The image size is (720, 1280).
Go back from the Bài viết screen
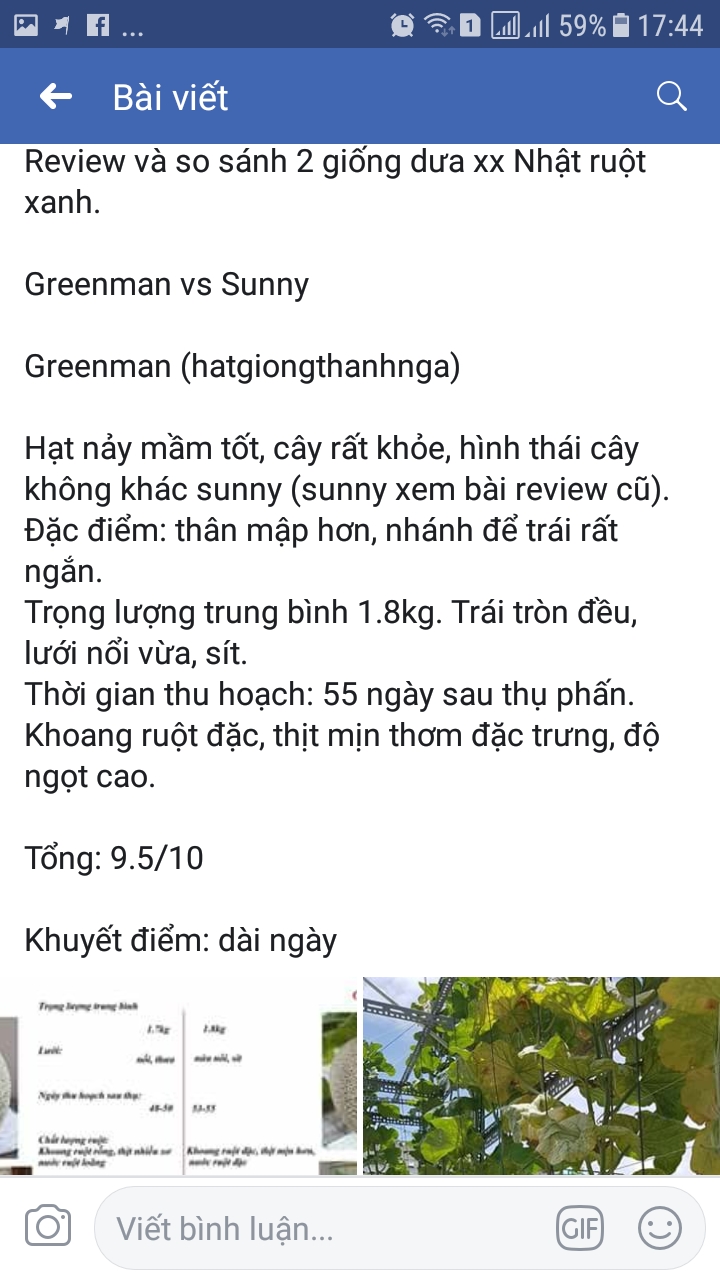pyautogui.click(x=56, y=97)
